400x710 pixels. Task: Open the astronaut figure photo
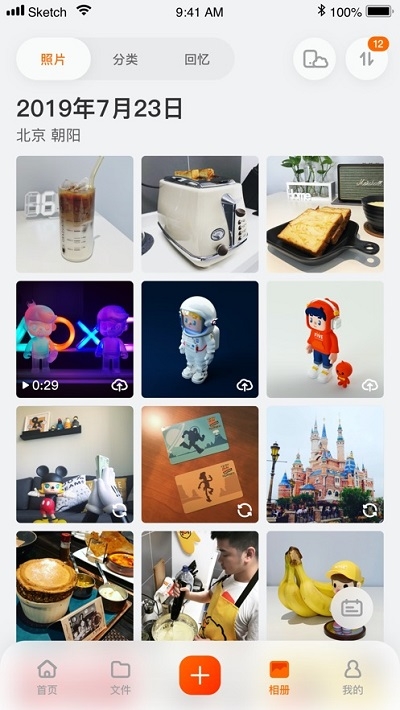200,339
